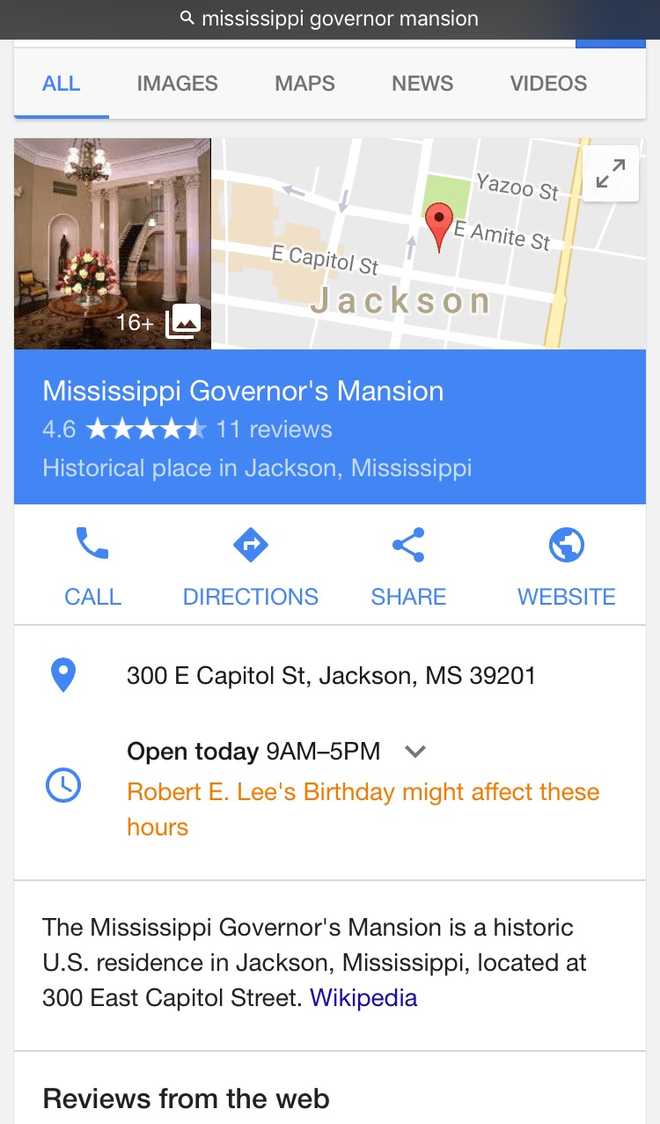Select the All results tab
Viewport: 660px width, 1124px height.
coord(61,84)
